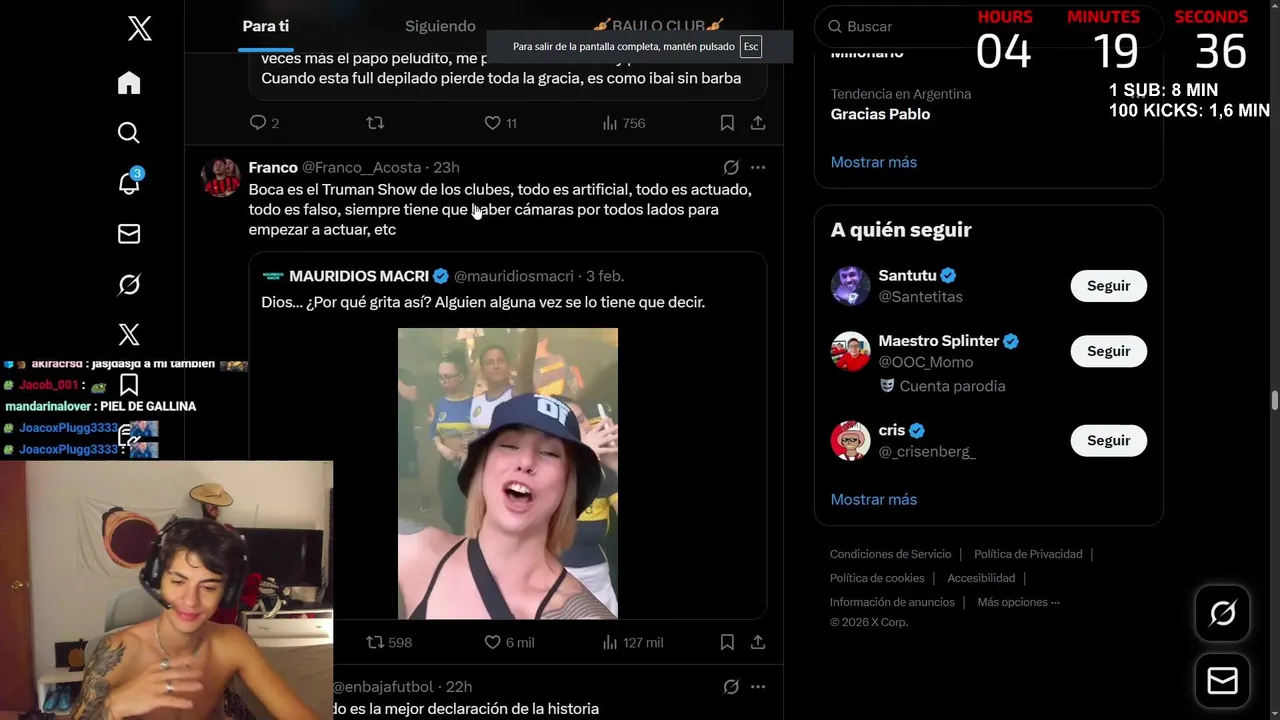Switch to the Para ti tab
The width and height of the screenshot is (1280, 720).
266,26
